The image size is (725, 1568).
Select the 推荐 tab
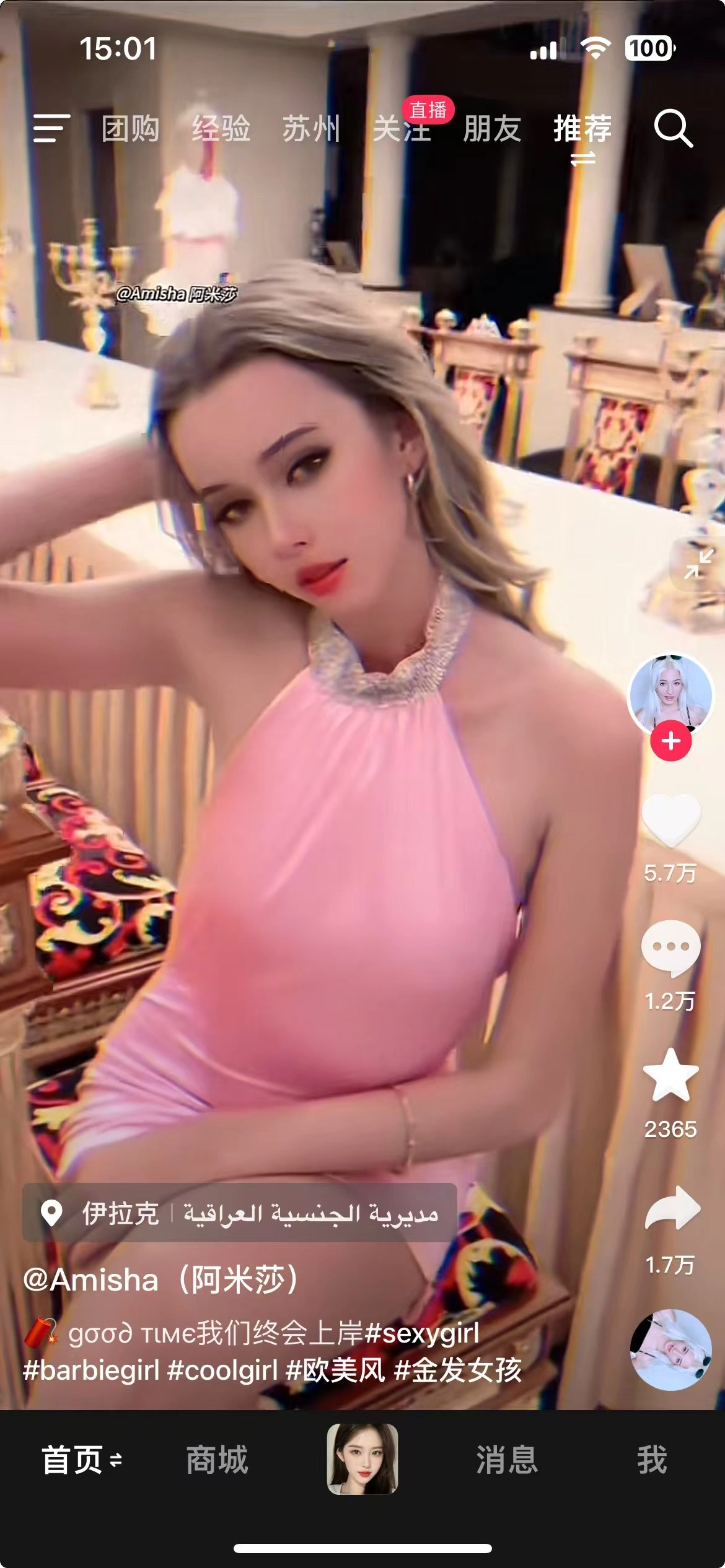pos(582,129)
